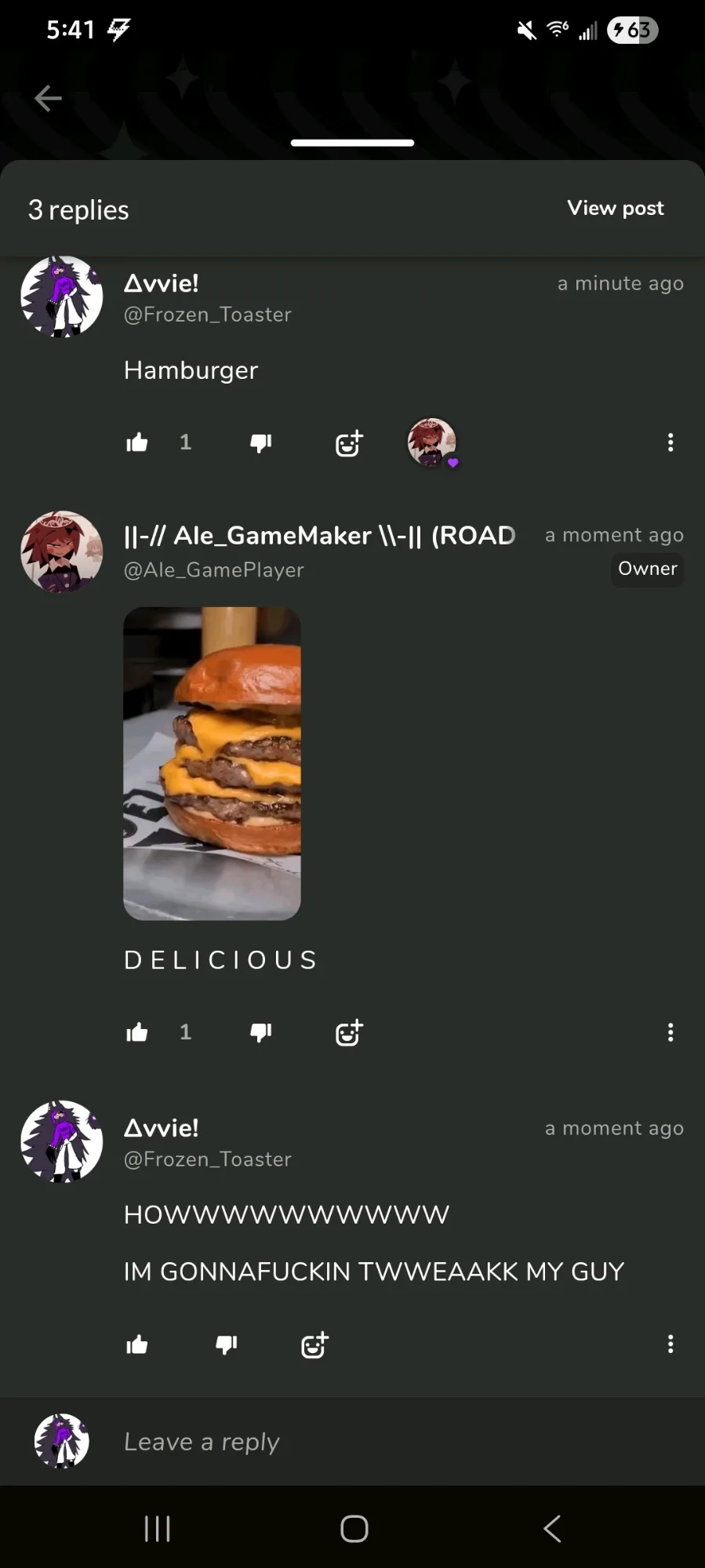This screenshot has width=705, height=1568.
Task: Dislike the DELICIOUS reply
Action: point(260,1032)
